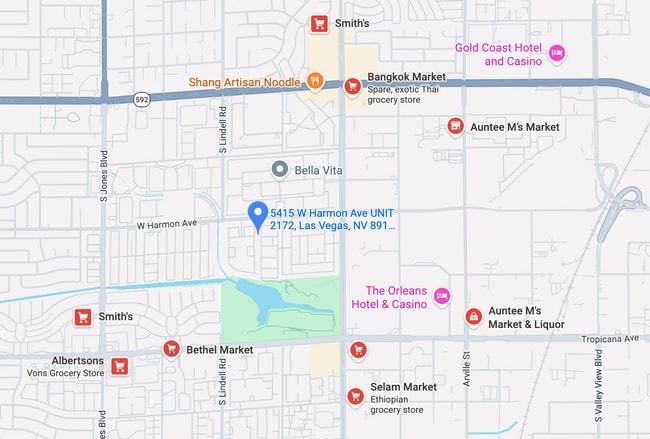This screenshot has height=439, width=650.
Task: Select The Orleans Hotel & Casino pin
Action: pyautogui.click(x=441, y=297)
